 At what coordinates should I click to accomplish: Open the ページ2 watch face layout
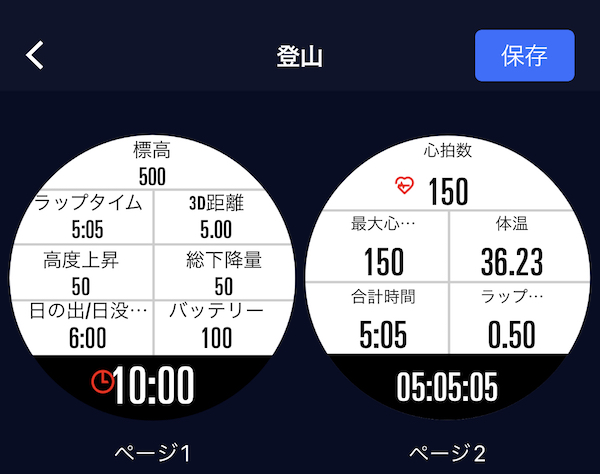tap(447, 280)
